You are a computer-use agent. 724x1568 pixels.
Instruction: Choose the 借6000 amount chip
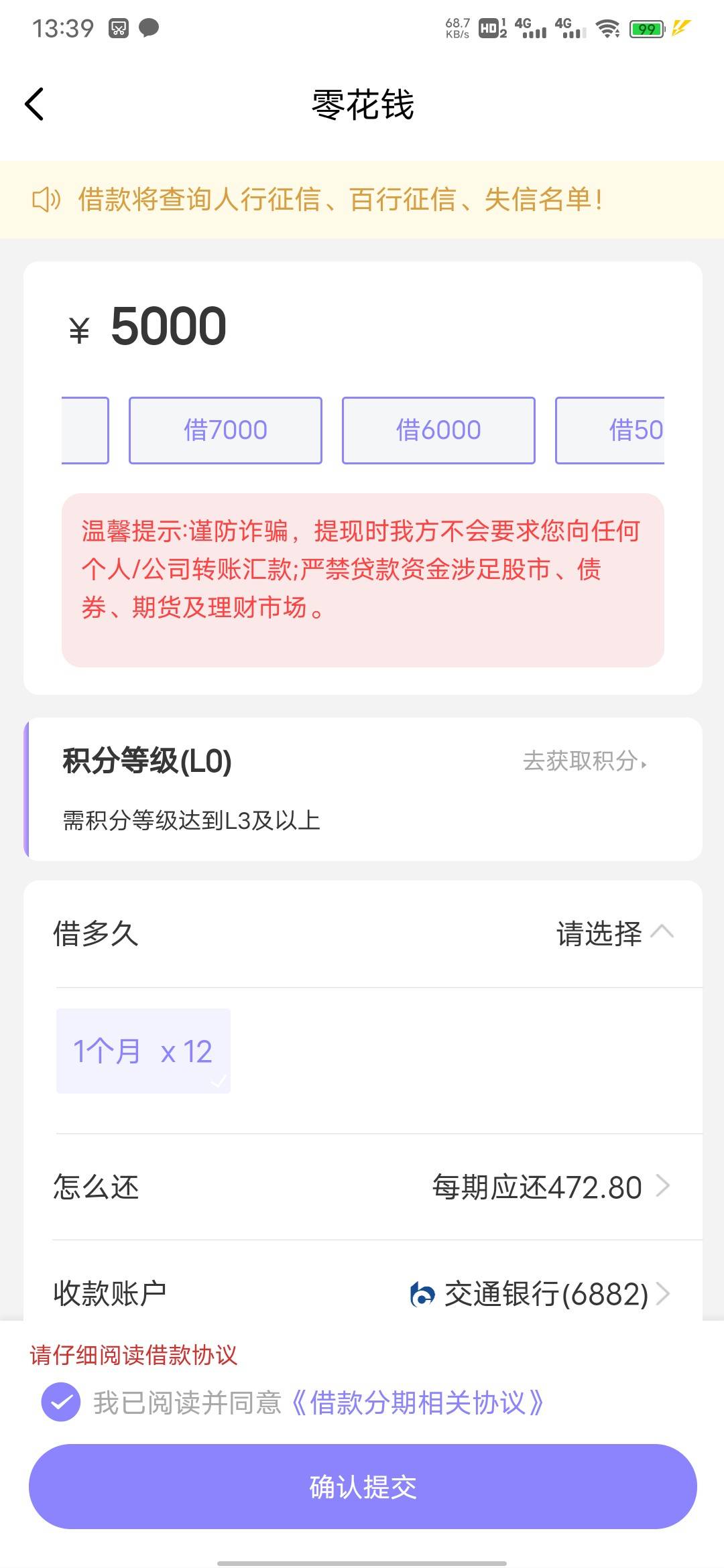pos(438,430)
